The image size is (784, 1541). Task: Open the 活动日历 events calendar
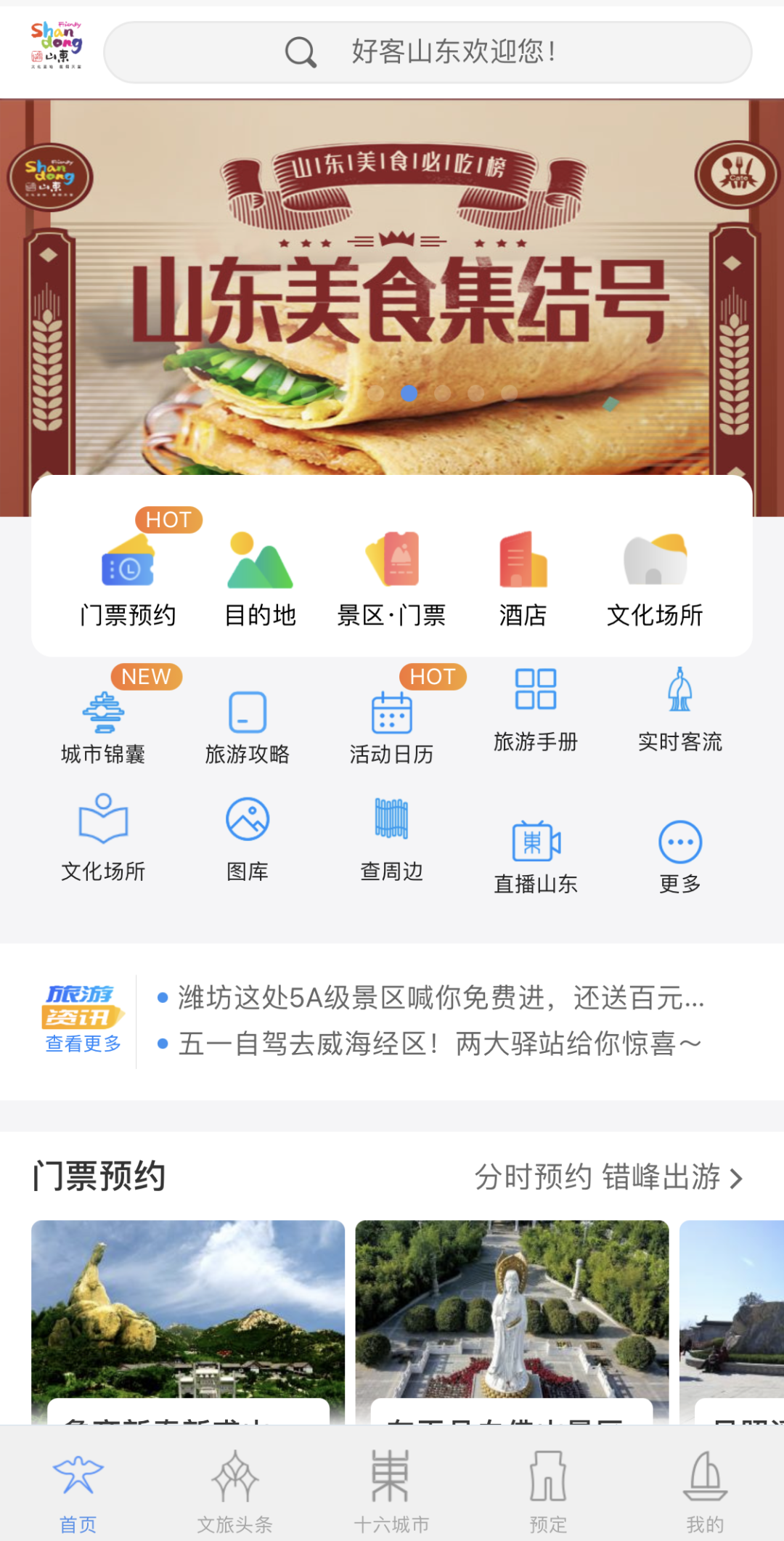392,726
